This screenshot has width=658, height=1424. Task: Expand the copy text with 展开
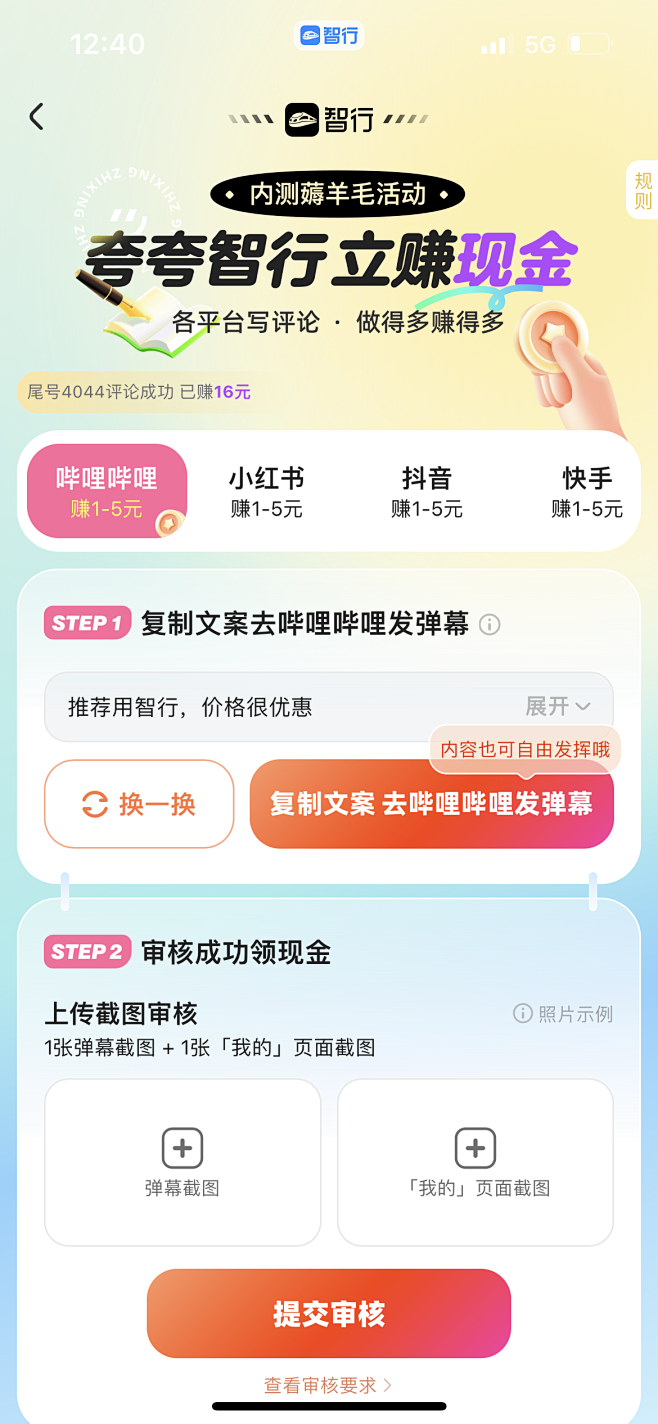[557, 707]
